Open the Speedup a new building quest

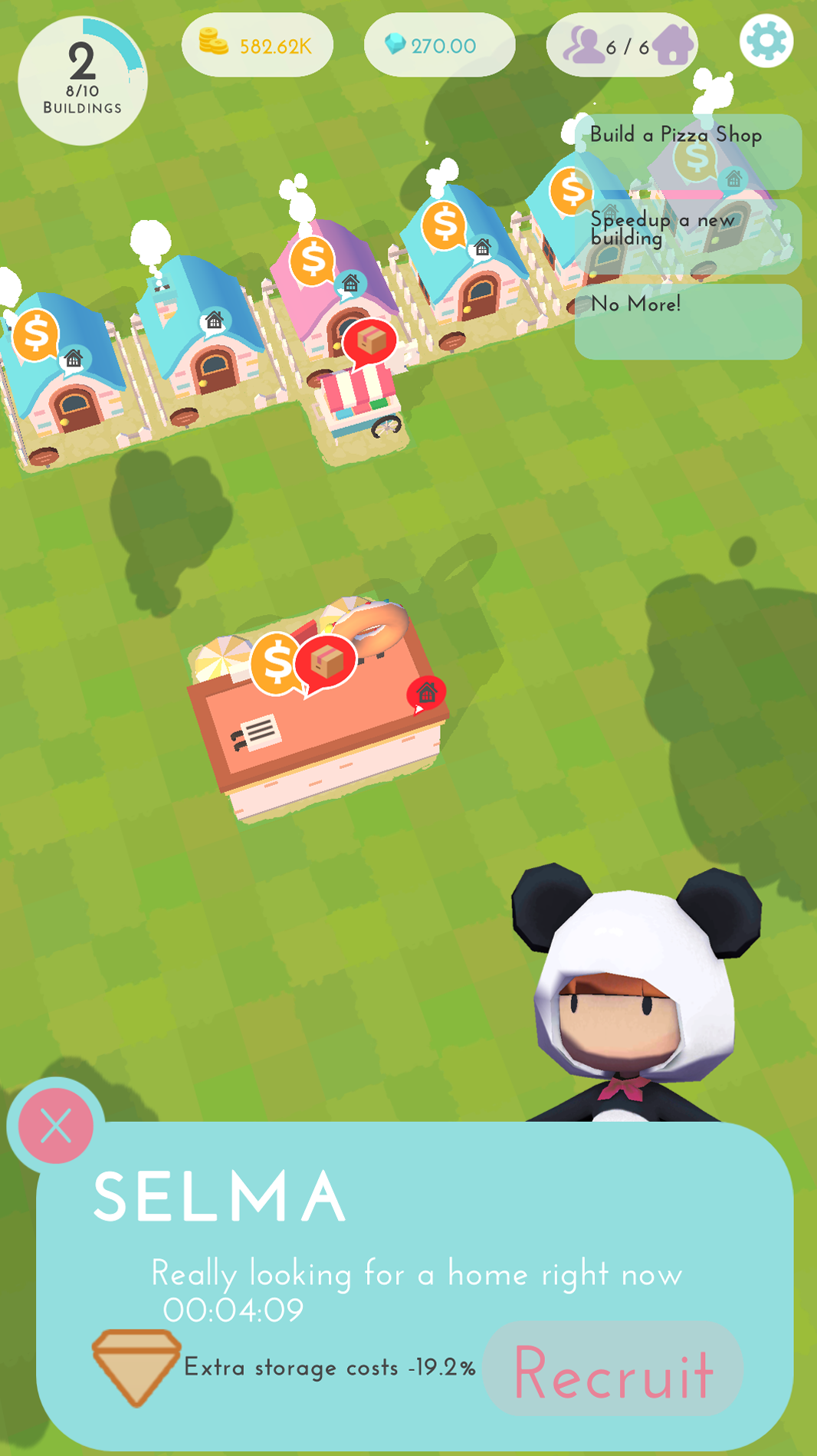(x=687, y=236)
